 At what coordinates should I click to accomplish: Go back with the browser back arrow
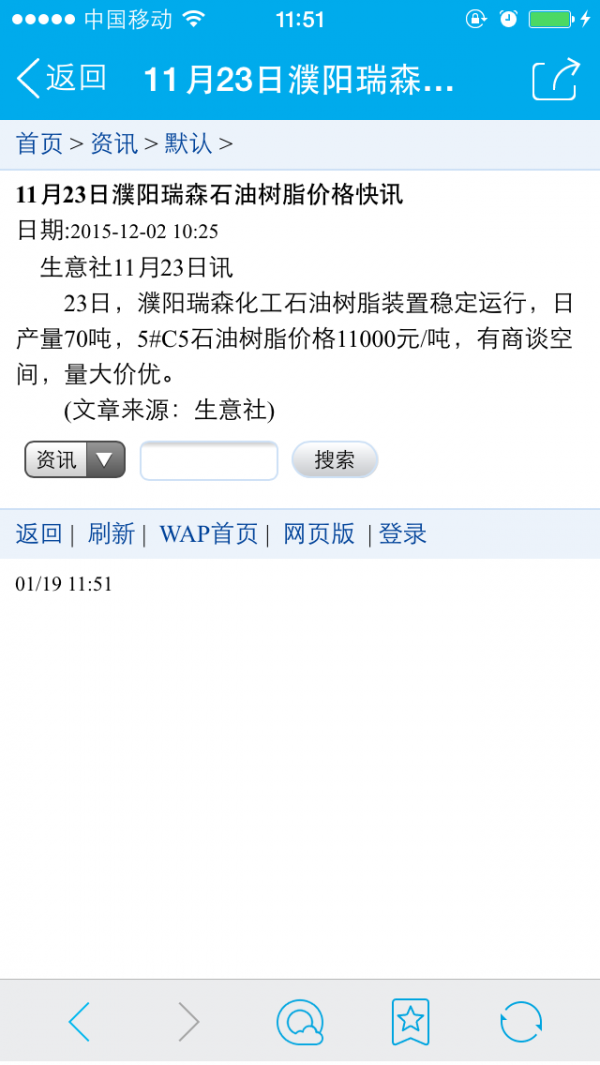tap(79, 1022)
